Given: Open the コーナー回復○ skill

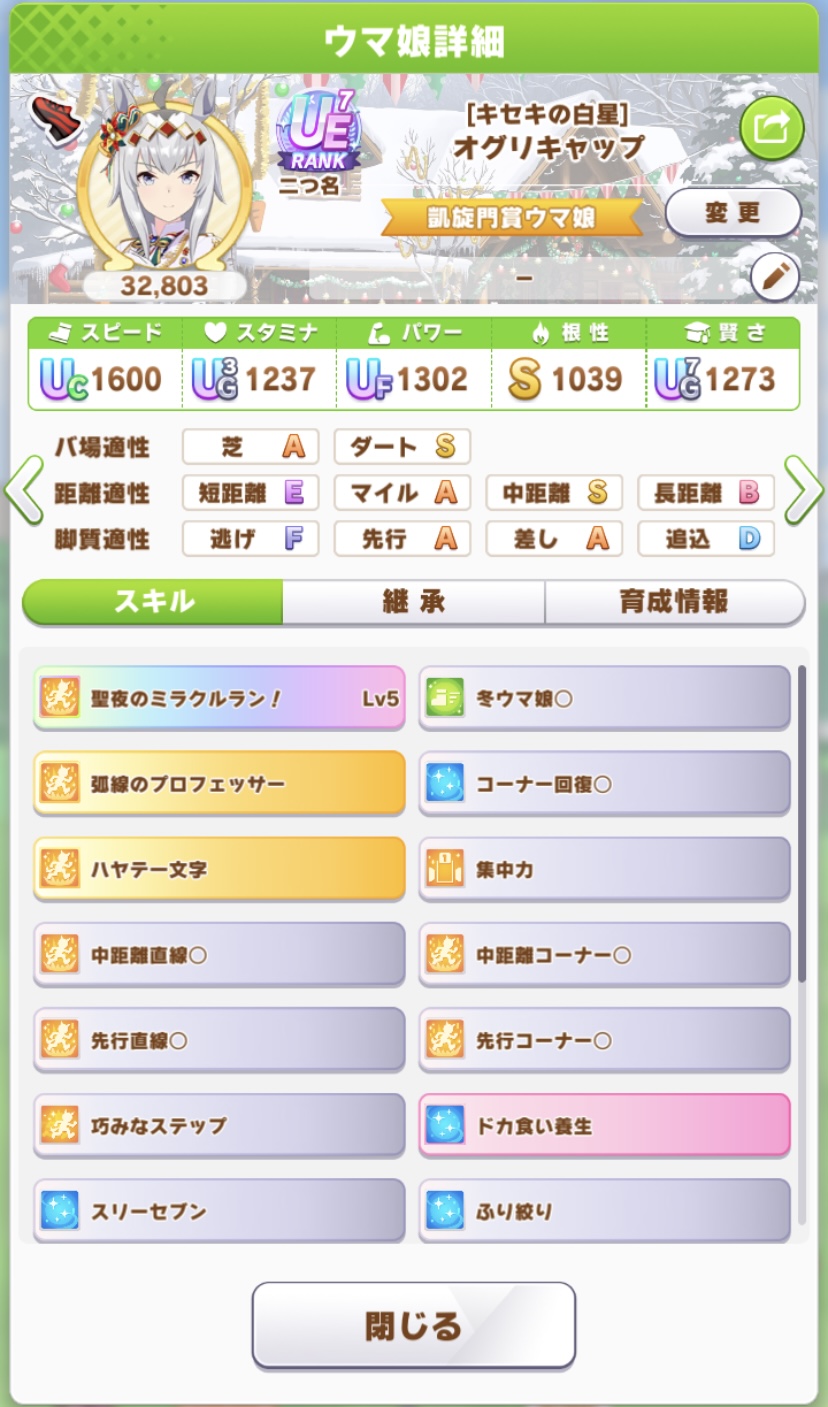Looking at the screenshot, I should pyautogui.click(x=604, y=783).
